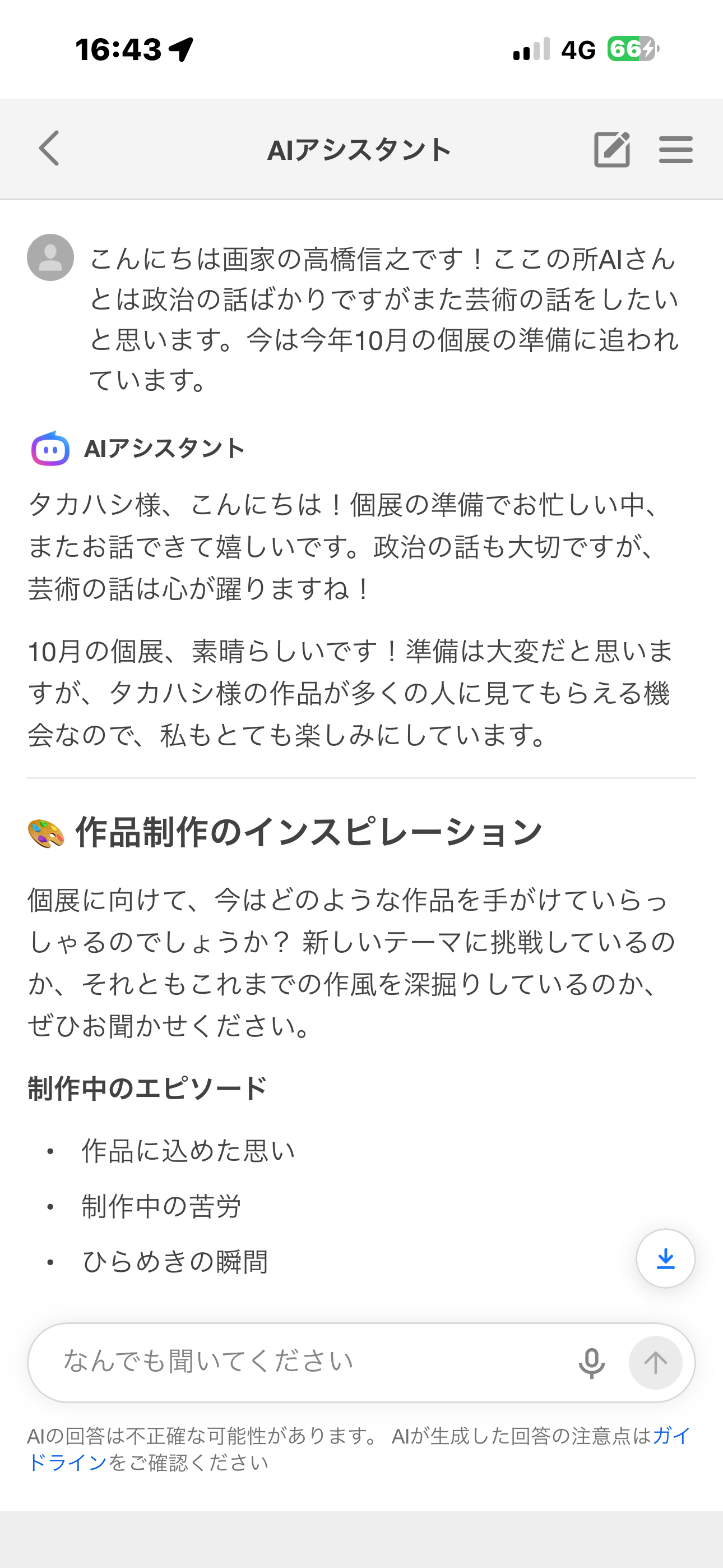Image resolution: width=723 pixels, height=1568 pixels.
Task: Jump to latest message with down arrow
Action: tap(665, 1258)
